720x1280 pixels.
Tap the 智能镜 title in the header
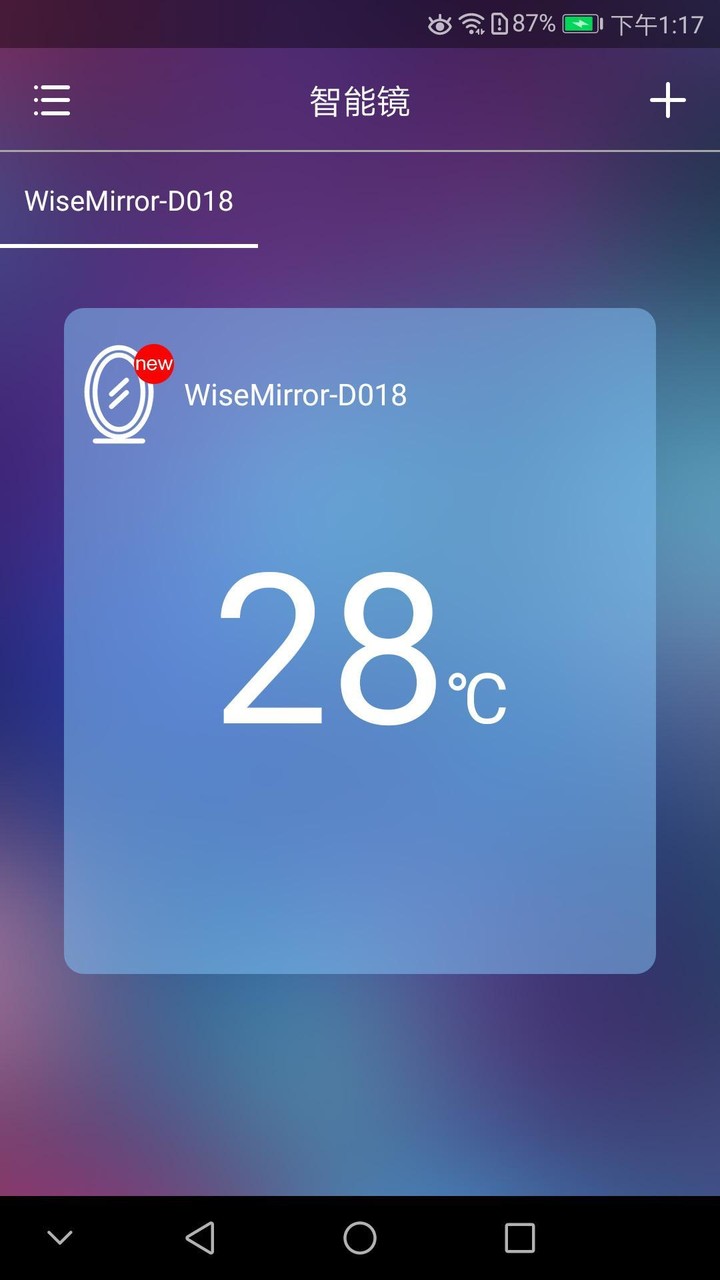(x=359, y=100)
